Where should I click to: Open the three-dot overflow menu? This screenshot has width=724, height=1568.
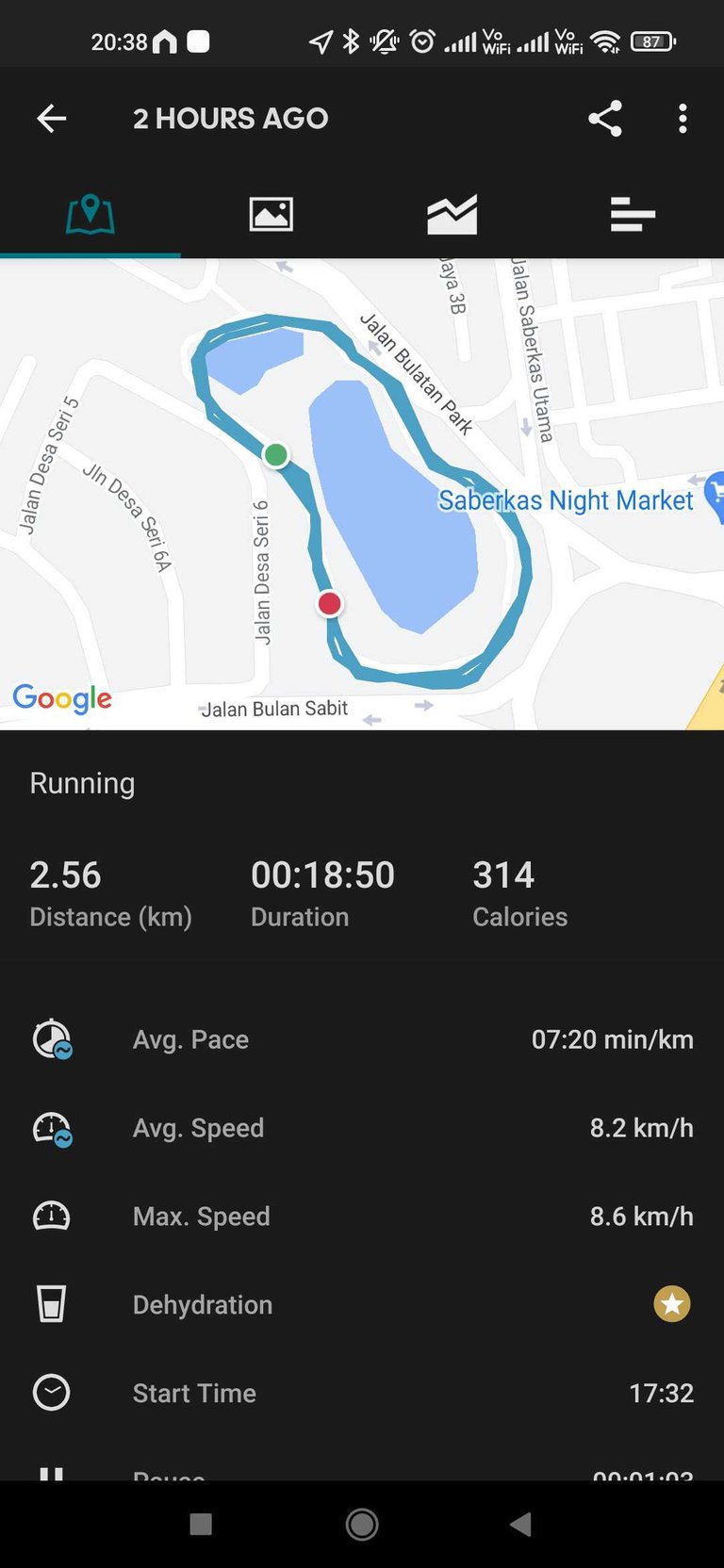(683, 119)
